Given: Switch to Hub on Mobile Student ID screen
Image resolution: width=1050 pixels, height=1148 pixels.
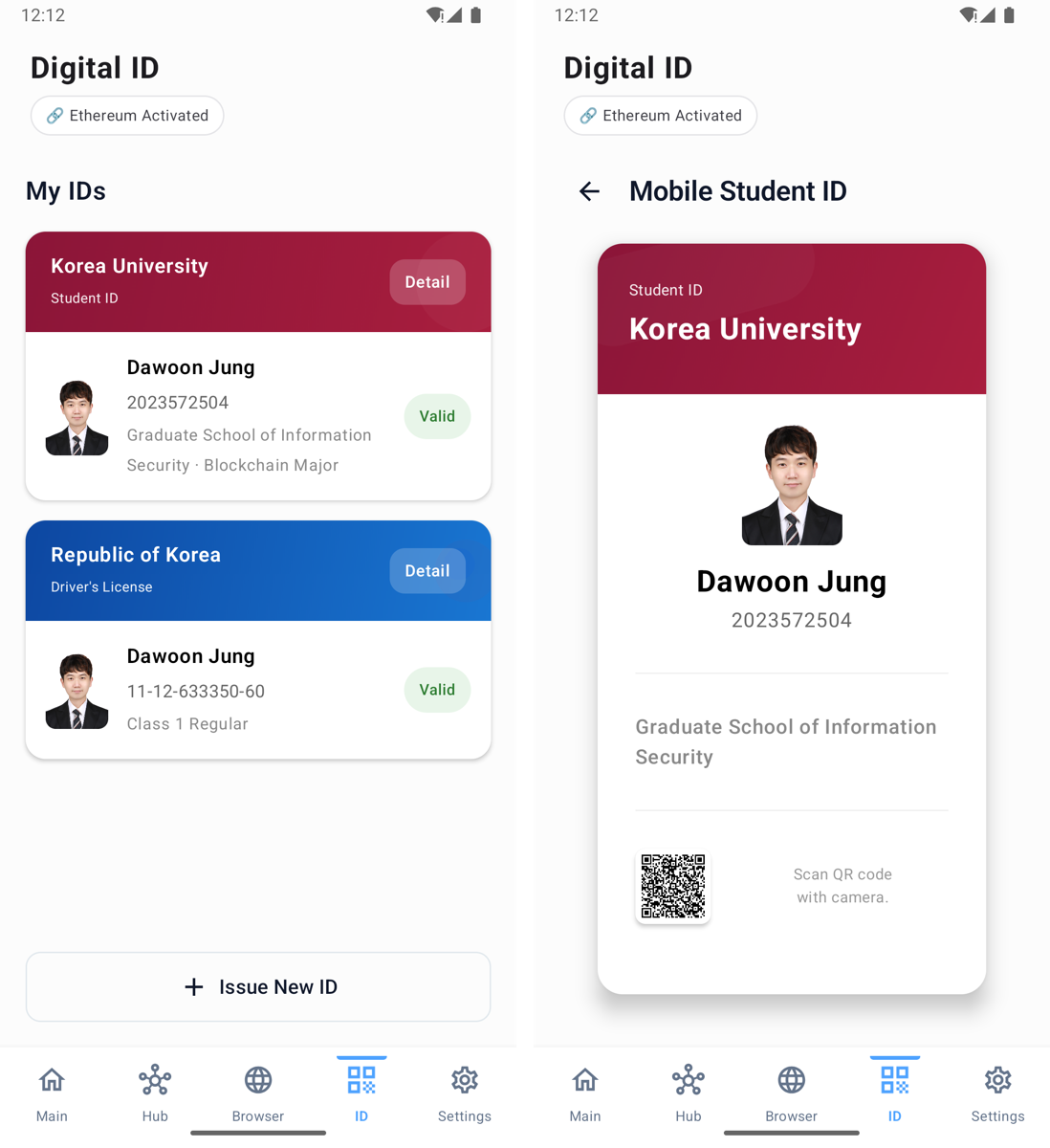Looking at the screenshot, I should point(689,1093).
